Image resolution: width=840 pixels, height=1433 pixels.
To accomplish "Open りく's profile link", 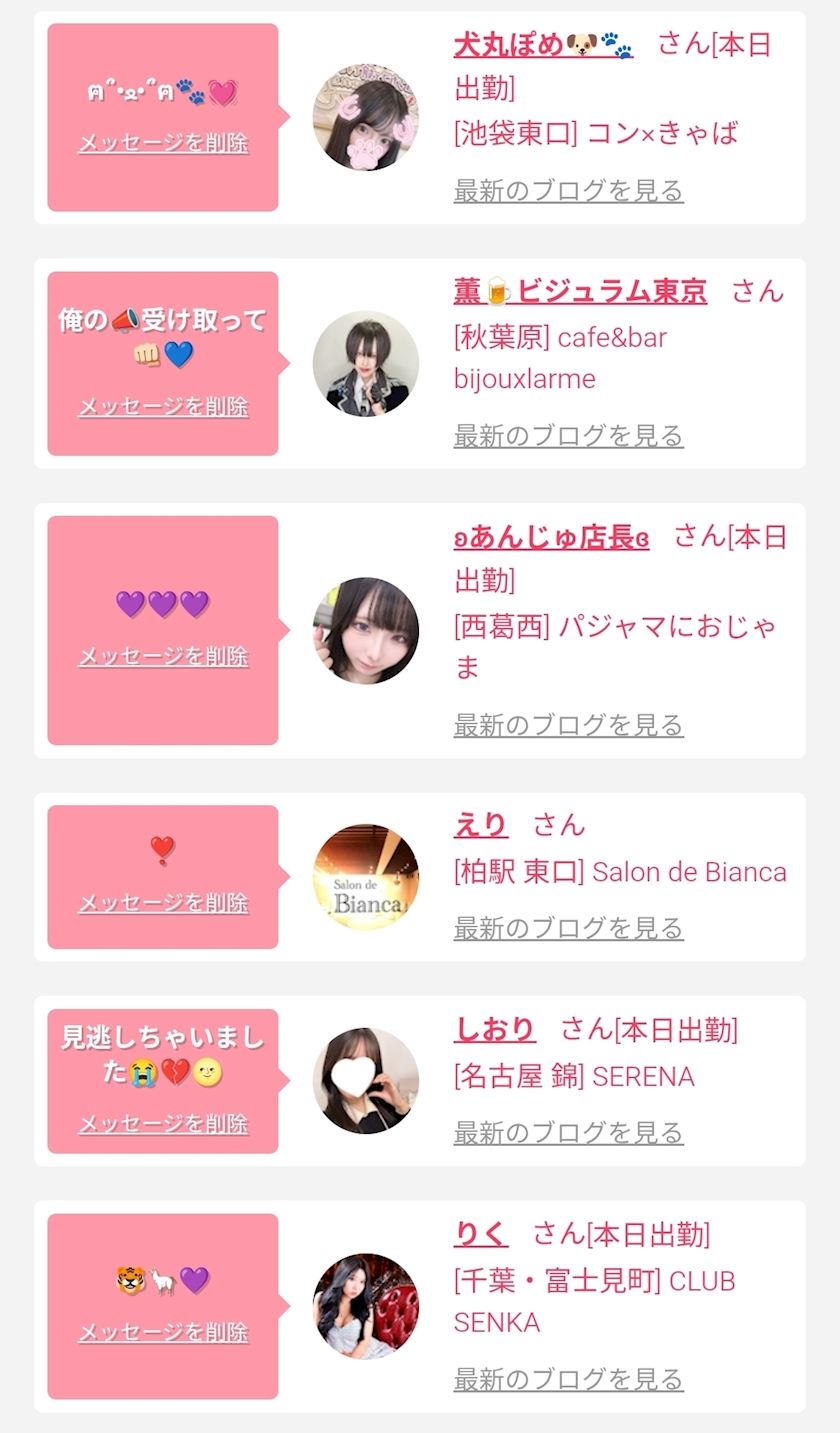I will 481,1234.
